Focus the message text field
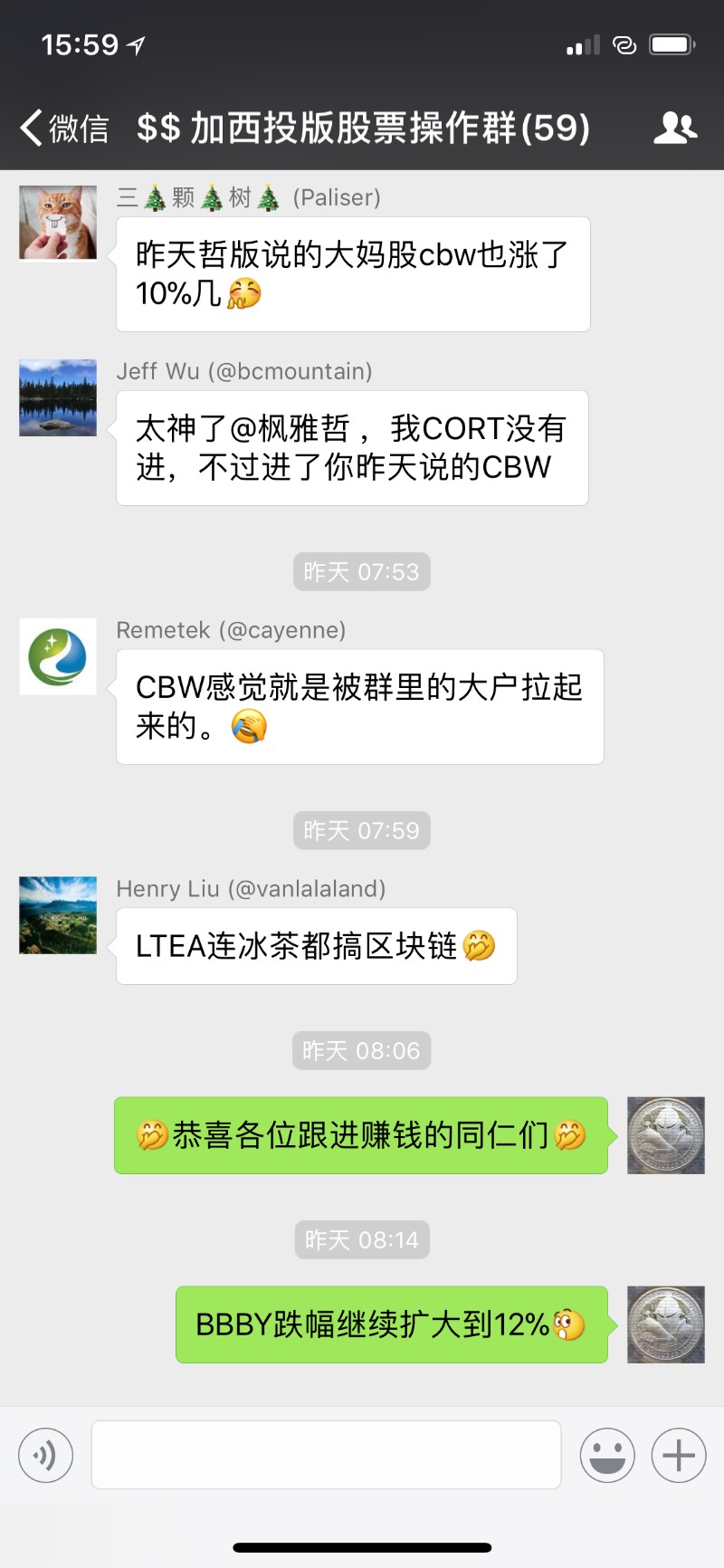 coord(326,1454)
